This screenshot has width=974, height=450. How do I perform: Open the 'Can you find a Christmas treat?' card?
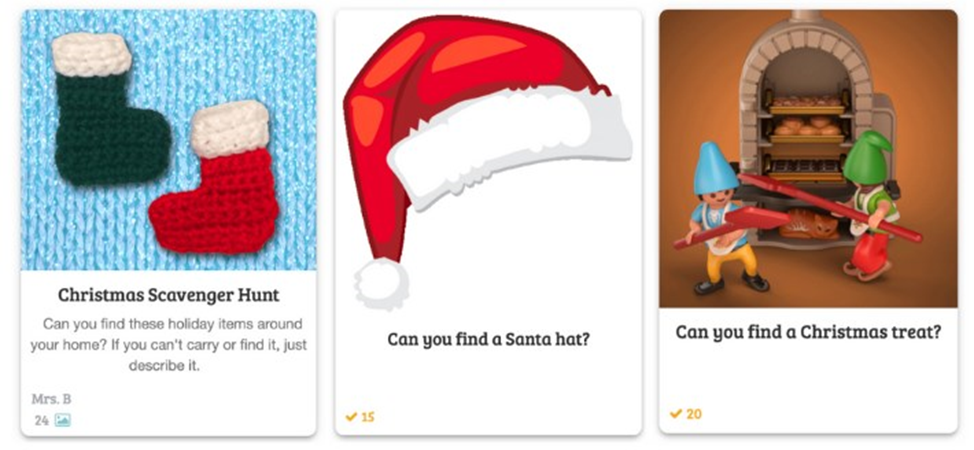click(807, 331)
